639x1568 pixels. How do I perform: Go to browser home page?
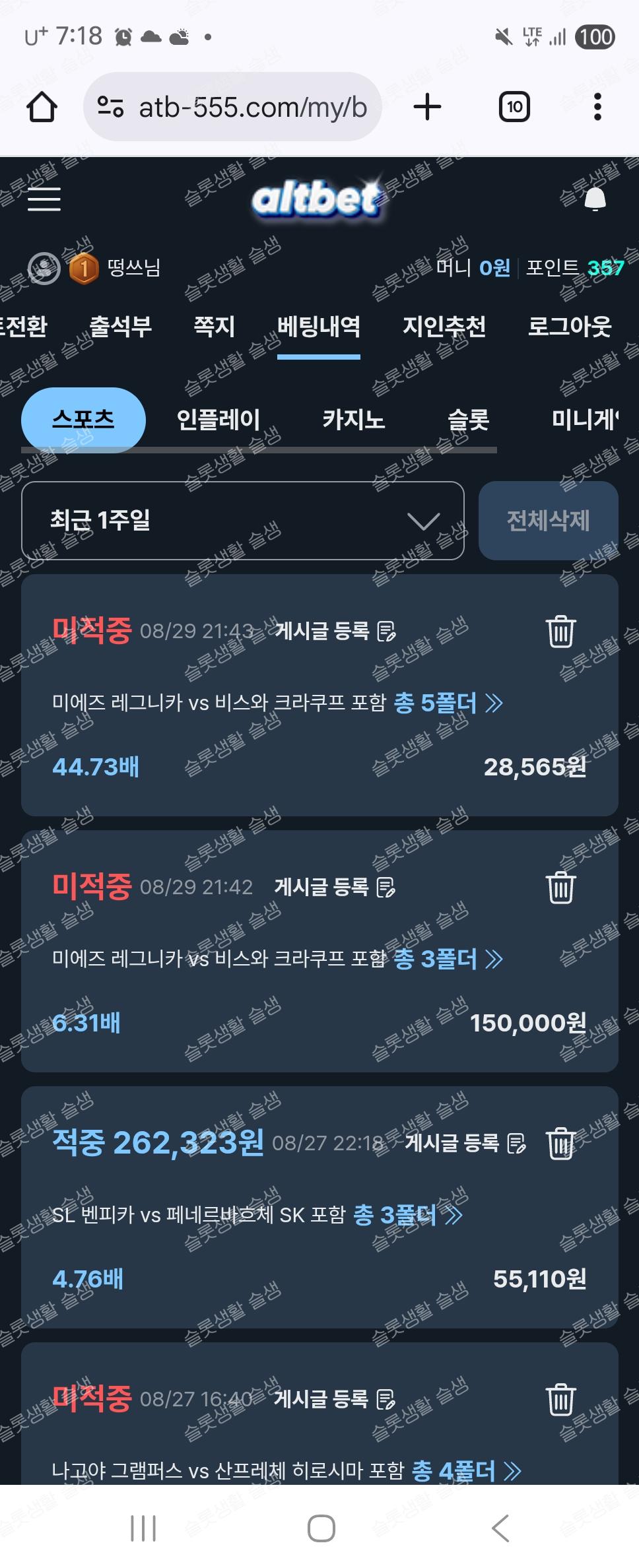coord(42,107)
